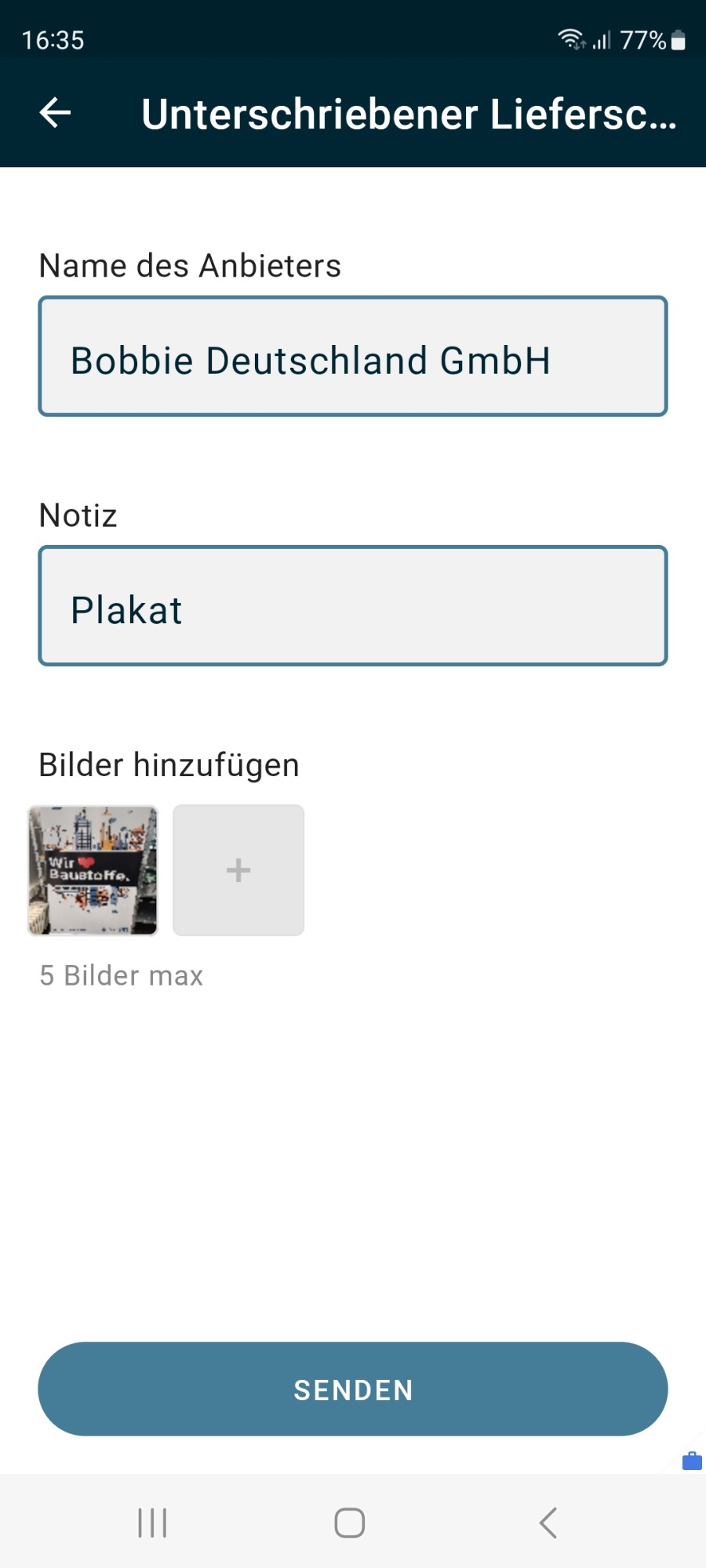
Task: Submit the form with SENDEN
Action: [353, 1389]
